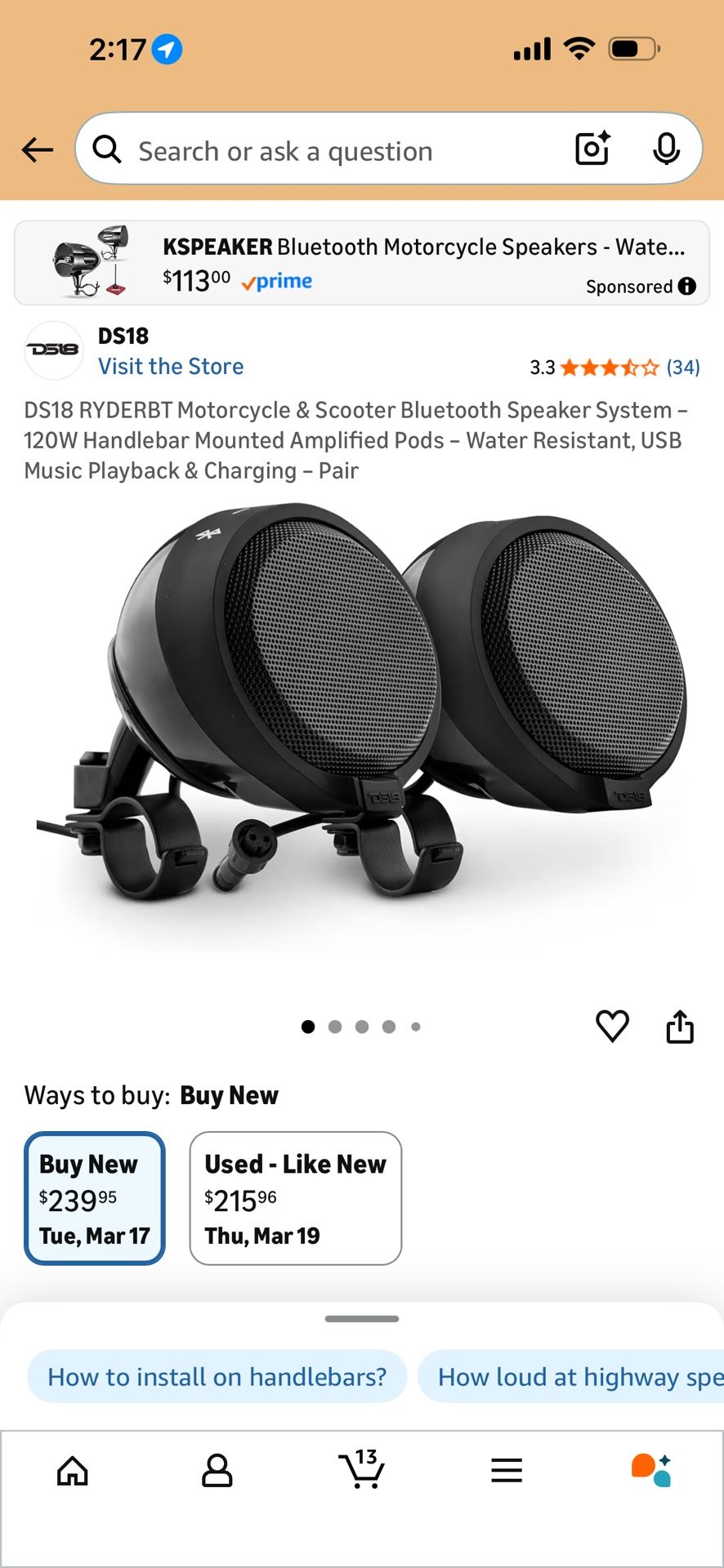Open the account profile tab
This screenshot has width=724, height=1568.
click(217, 1471)
